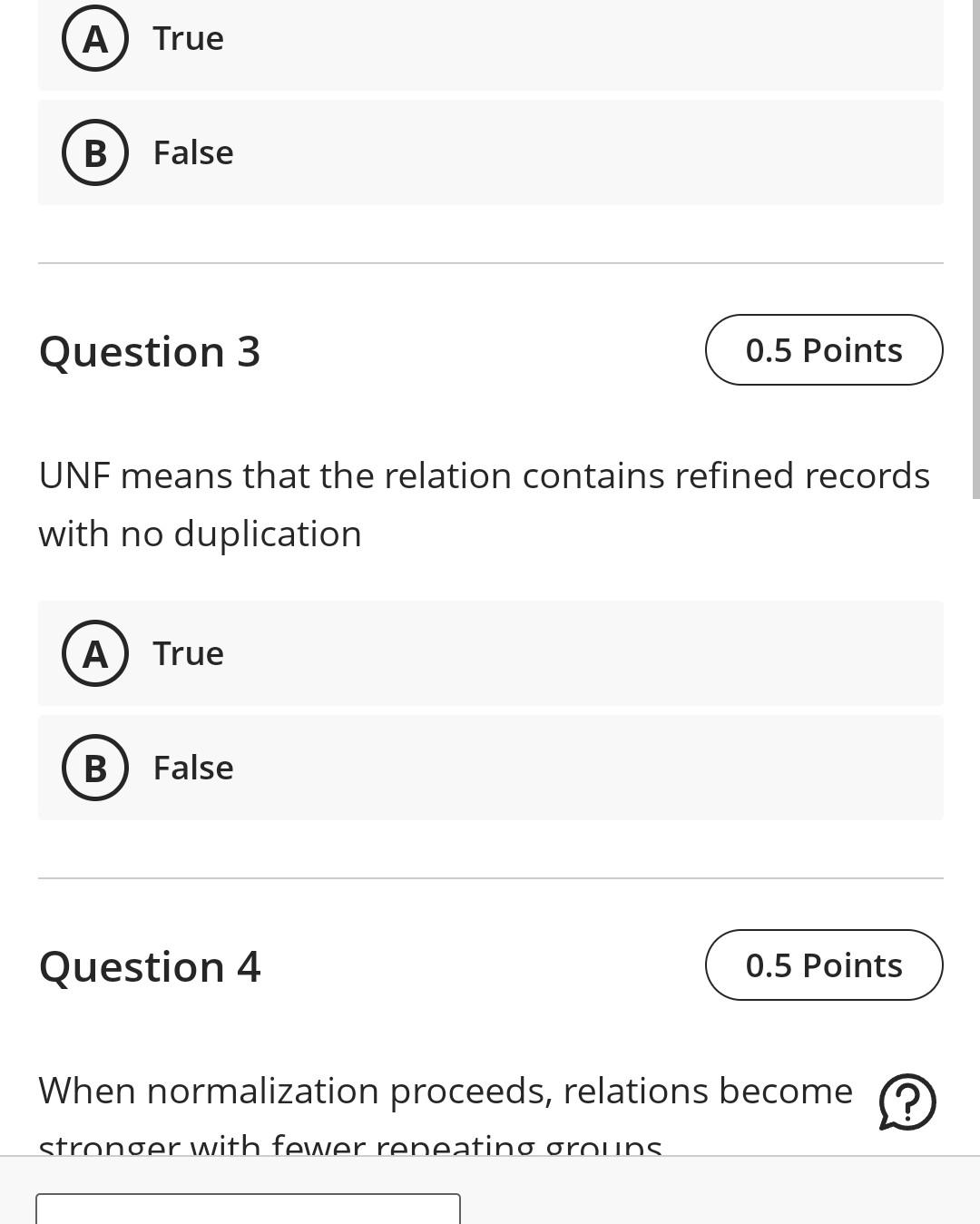This screenshot has height=1224, width=980.
Task: Click the circled A icon for Question 3
Action: pos(95,652)
